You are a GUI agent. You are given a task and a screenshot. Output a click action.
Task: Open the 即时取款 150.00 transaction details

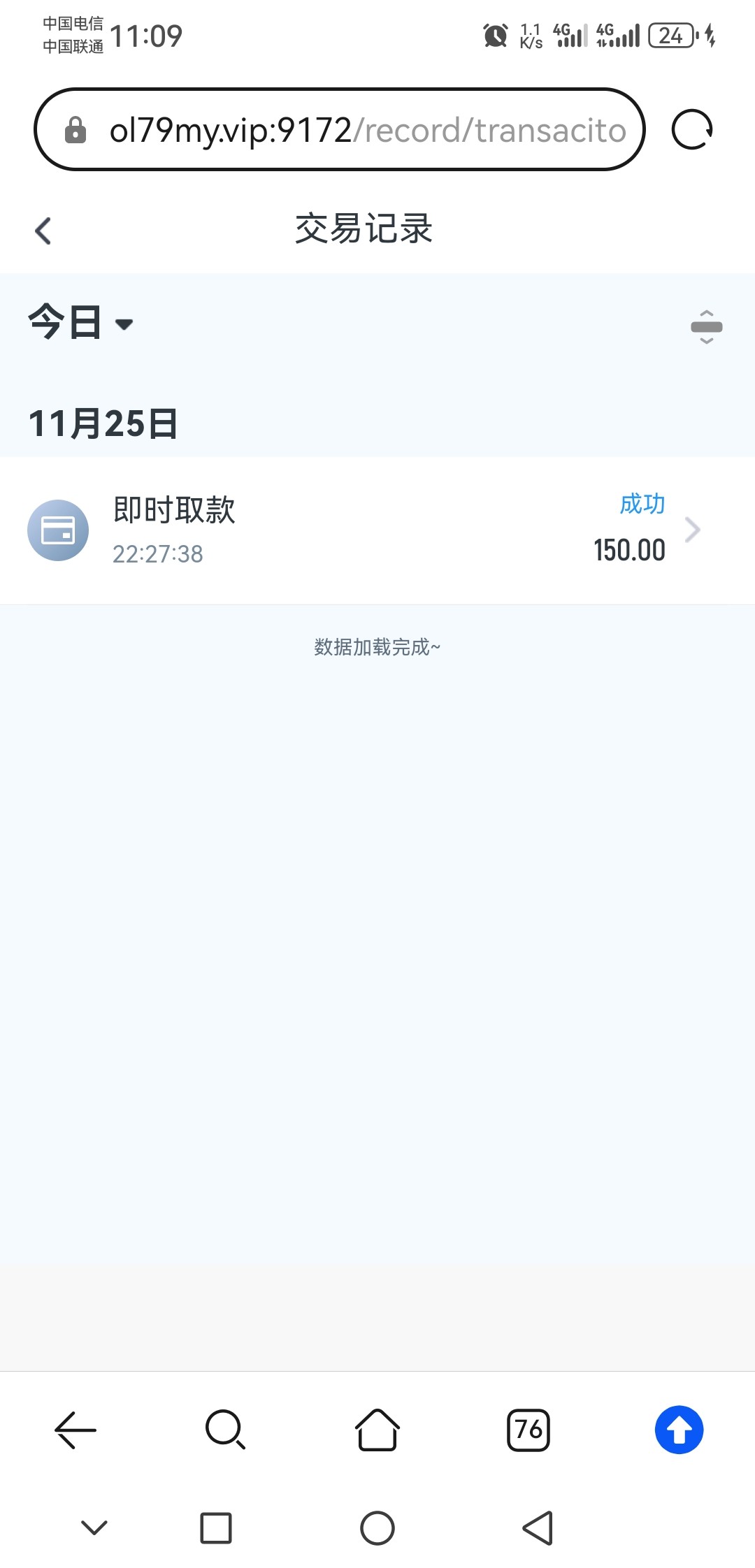point(377,530)
